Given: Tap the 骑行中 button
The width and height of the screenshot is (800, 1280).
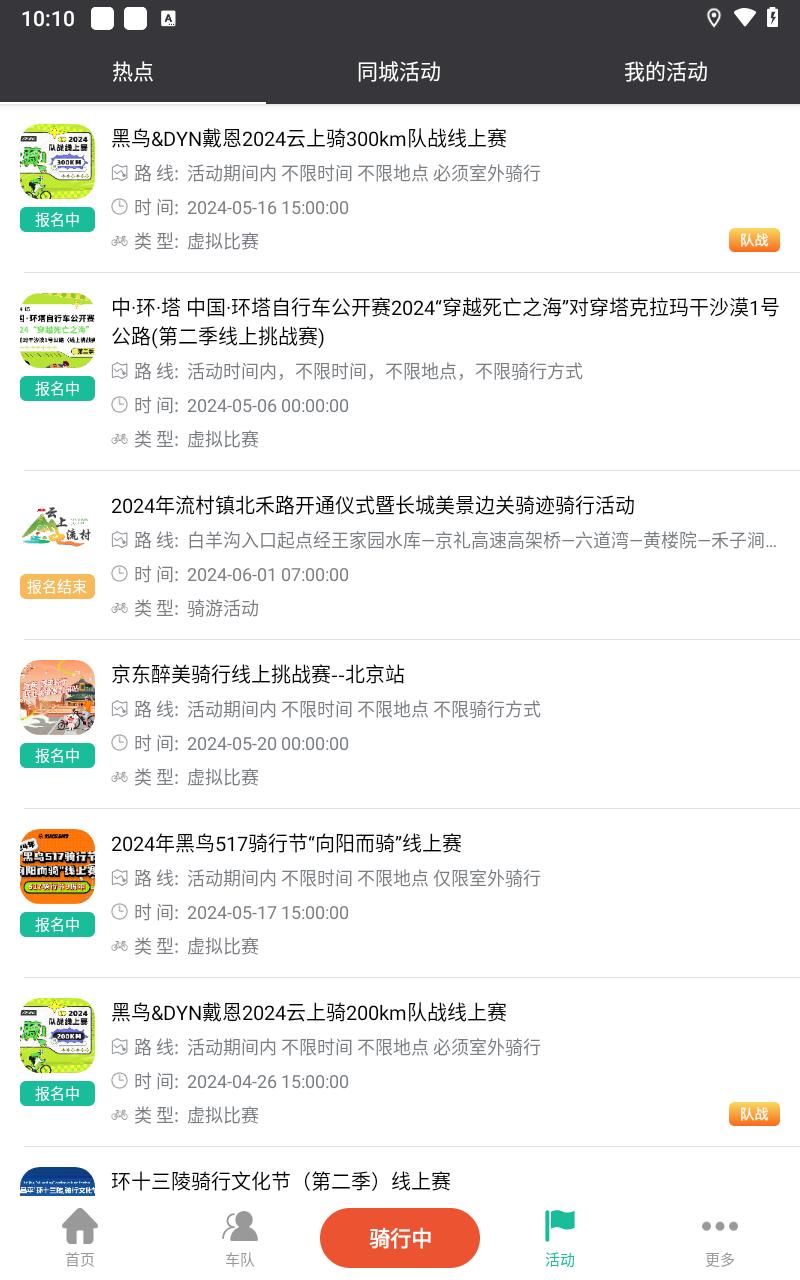Looking at the screenshot, I should coord(400,1238).
